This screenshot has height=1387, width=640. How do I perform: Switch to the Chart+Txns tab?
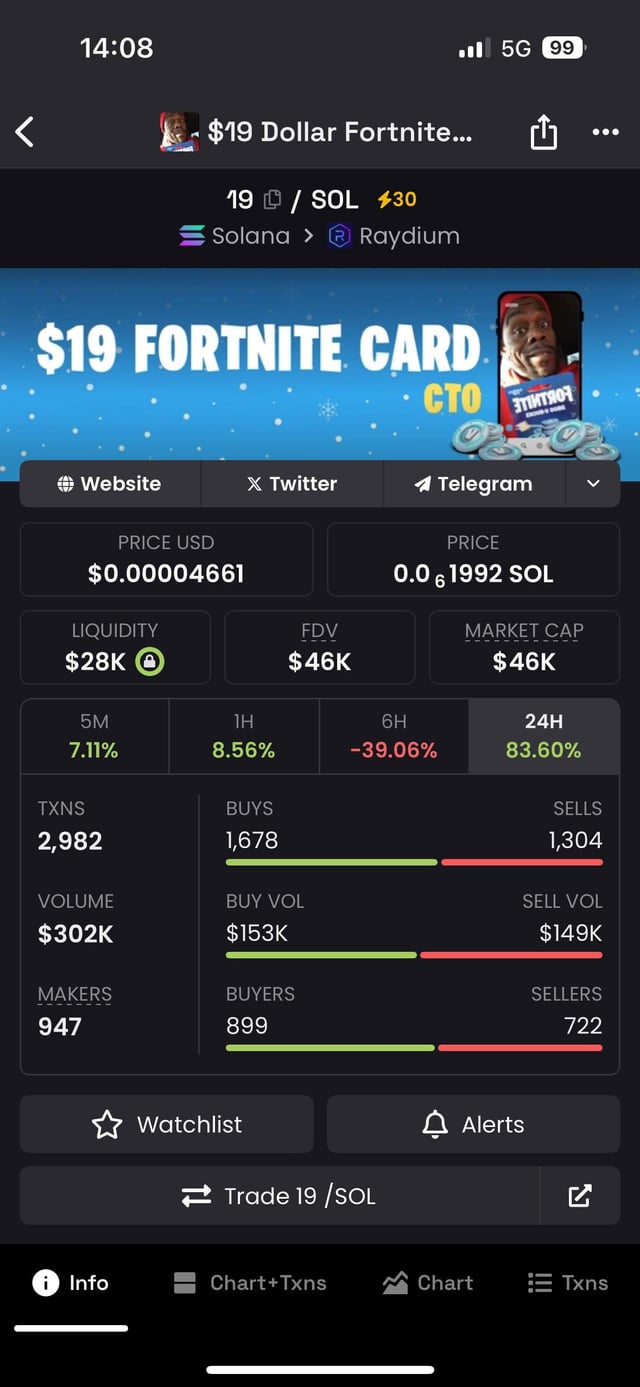[x=250, y=1283]
